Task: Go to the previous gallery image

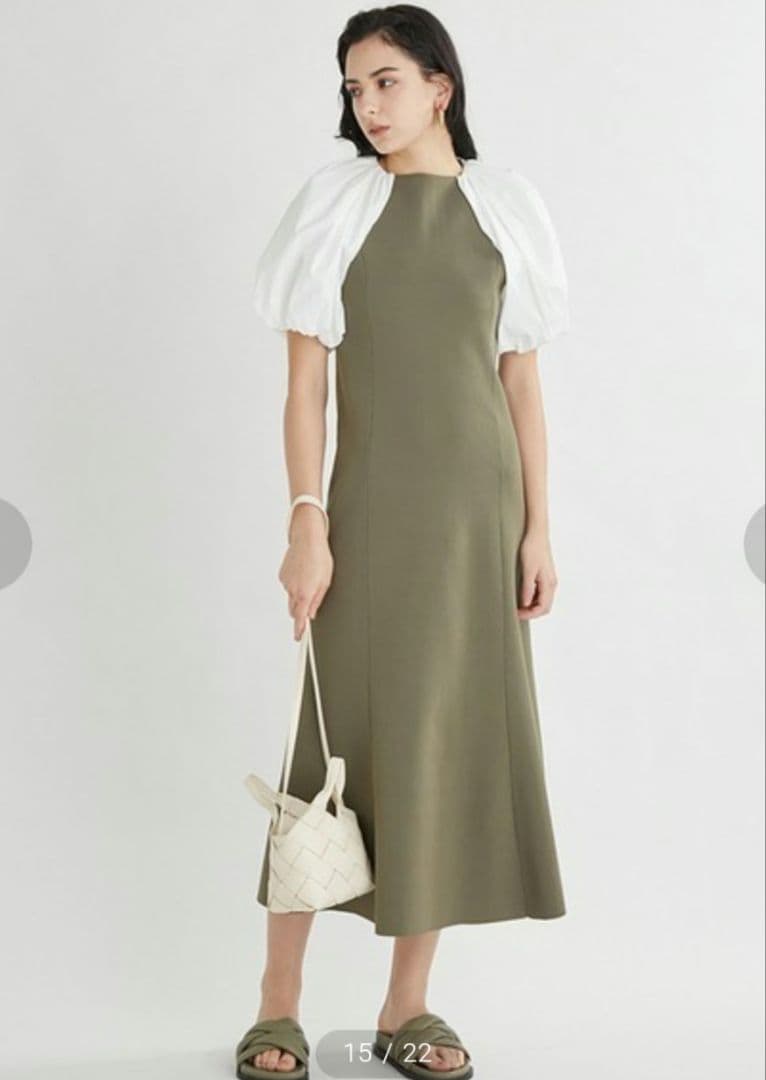Action: tap(12, 543)
